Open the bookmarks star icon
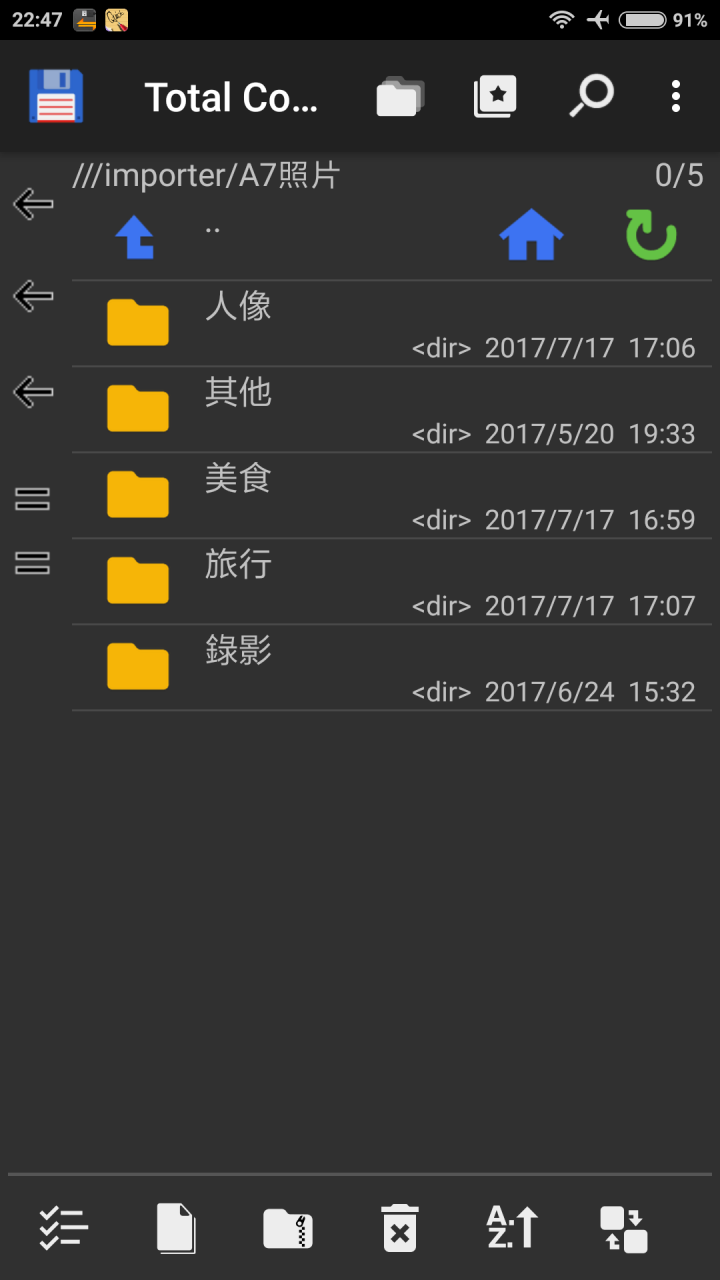This screenshot has width=720, height=1280. click(x=494, y=97)
